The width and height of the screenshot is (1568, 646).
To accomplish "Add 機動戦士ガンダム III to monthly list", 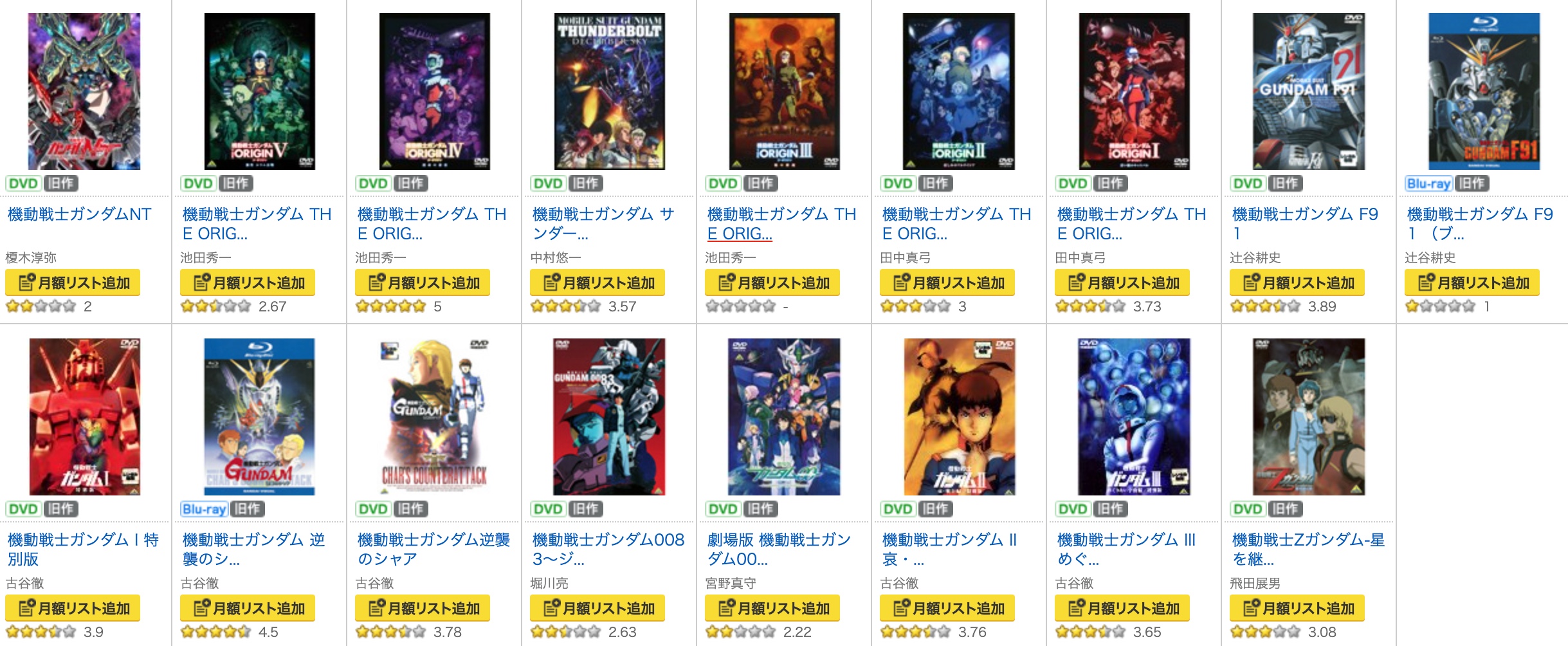I will [x=1122, y=608].
